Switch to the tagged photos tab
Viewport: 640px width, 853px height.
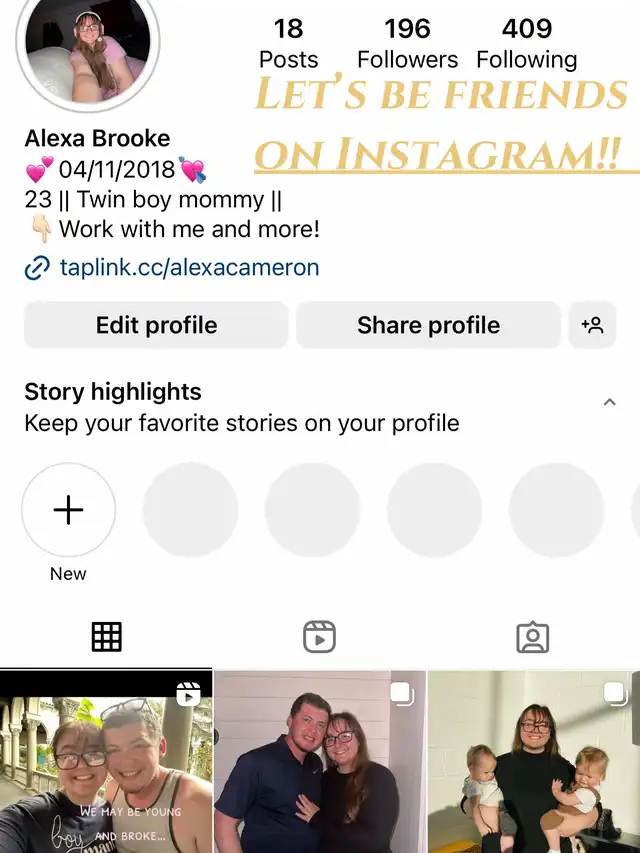coord(532,637)
